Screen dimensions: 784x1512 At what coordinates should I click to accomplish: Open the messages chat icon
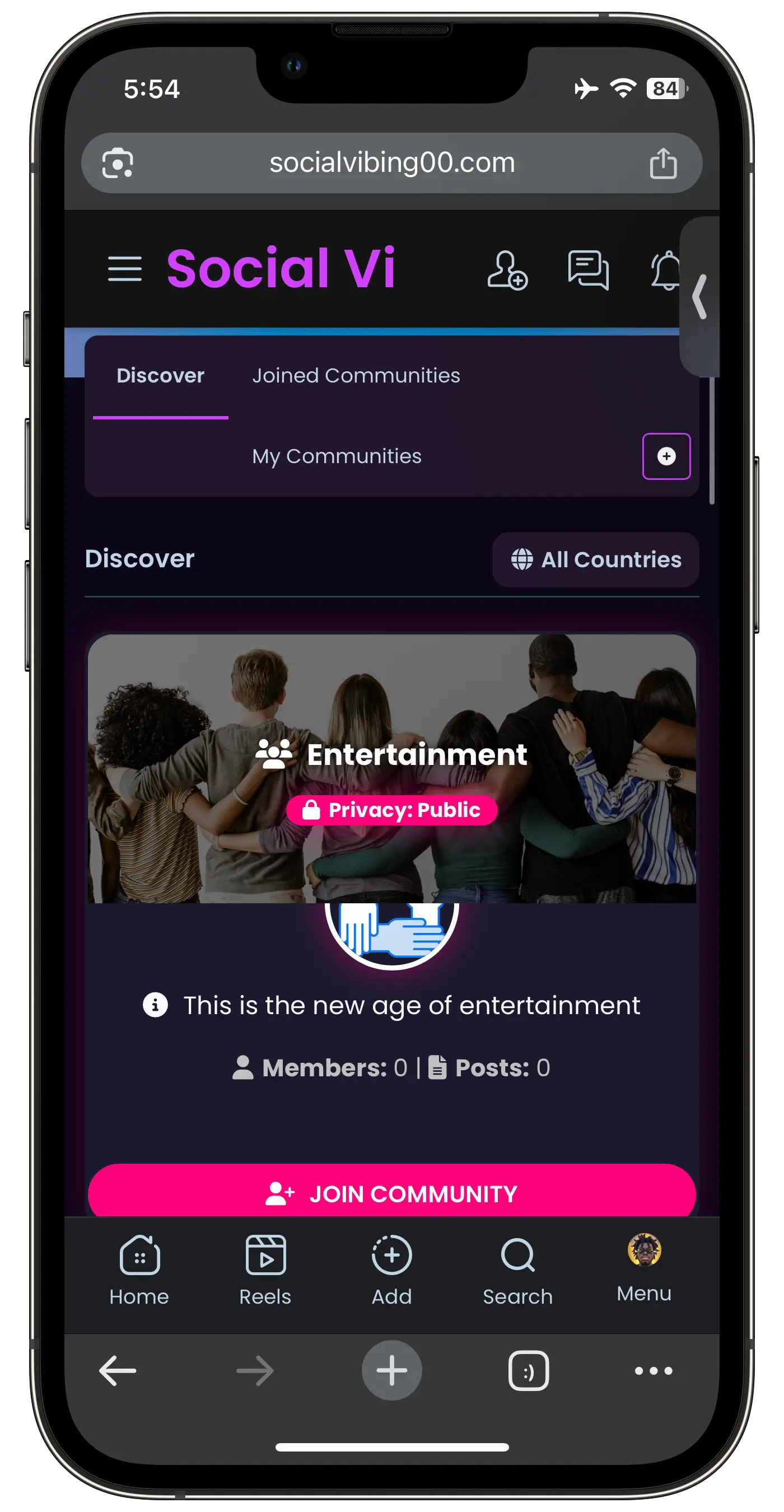click(x=588, y=270)
